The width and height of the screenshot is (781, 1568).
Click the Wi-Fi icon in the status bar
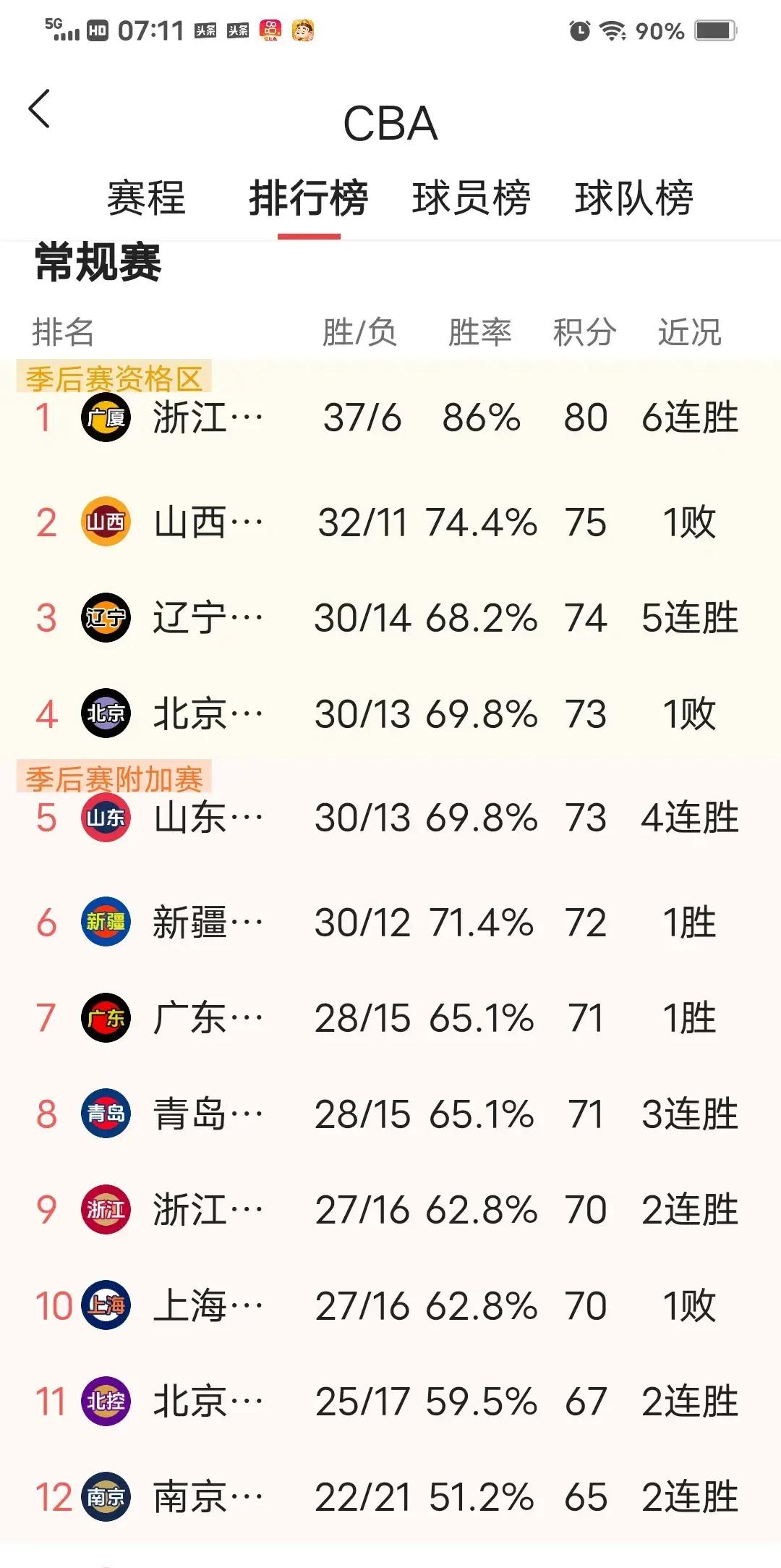pyautogui.click(x=612, y=31)
